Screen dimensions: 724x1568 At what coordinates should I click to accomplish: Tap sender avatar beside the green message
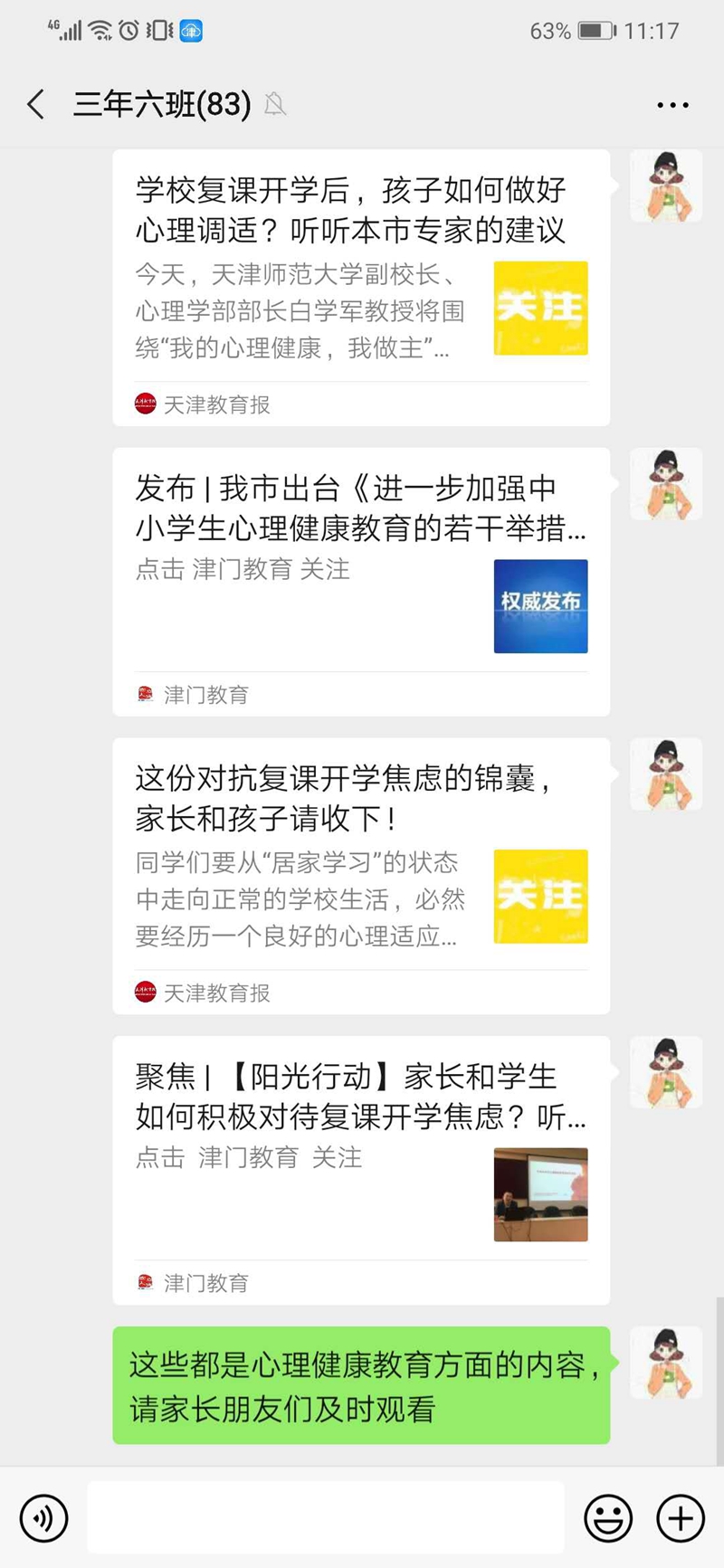(666, 1363)
